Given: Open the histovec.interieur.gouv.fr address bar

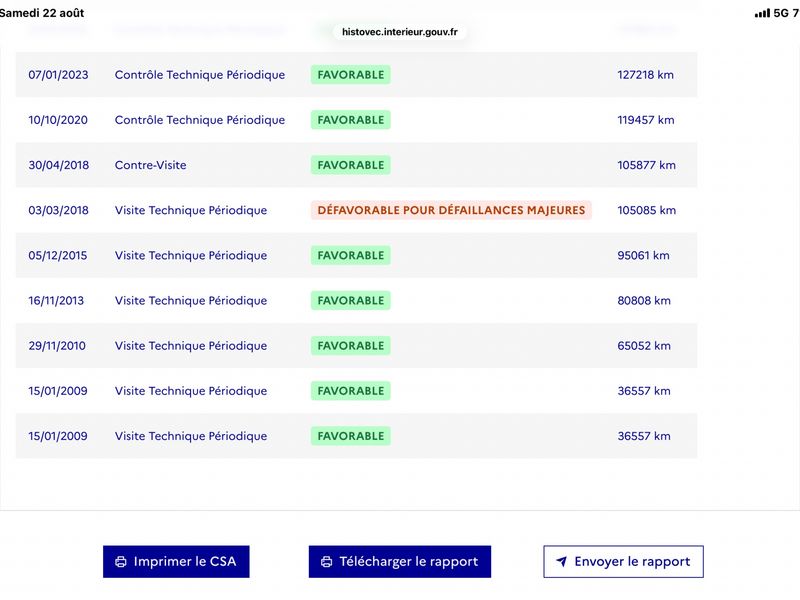Looking at the screenshot, I should pyautogui.click(x=399, y=32).
